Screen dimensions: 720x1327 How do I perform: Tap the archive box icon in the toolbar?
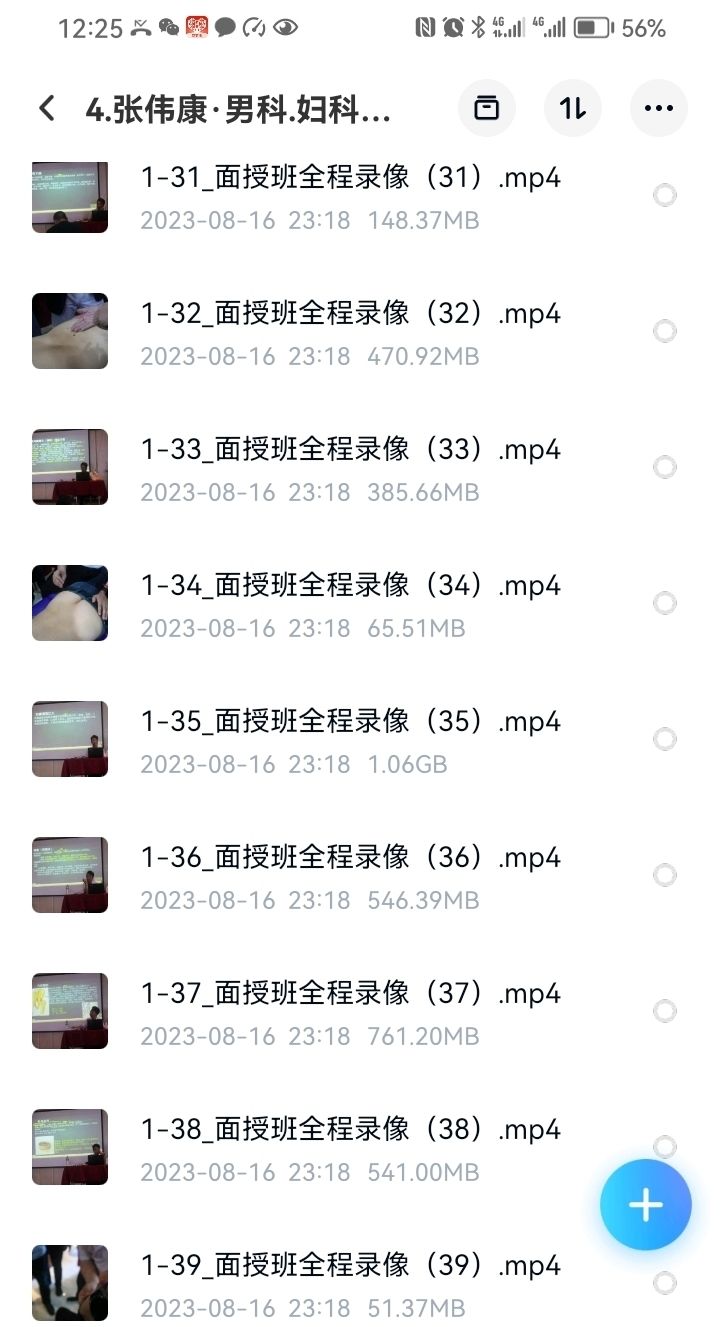coord(486,109)
